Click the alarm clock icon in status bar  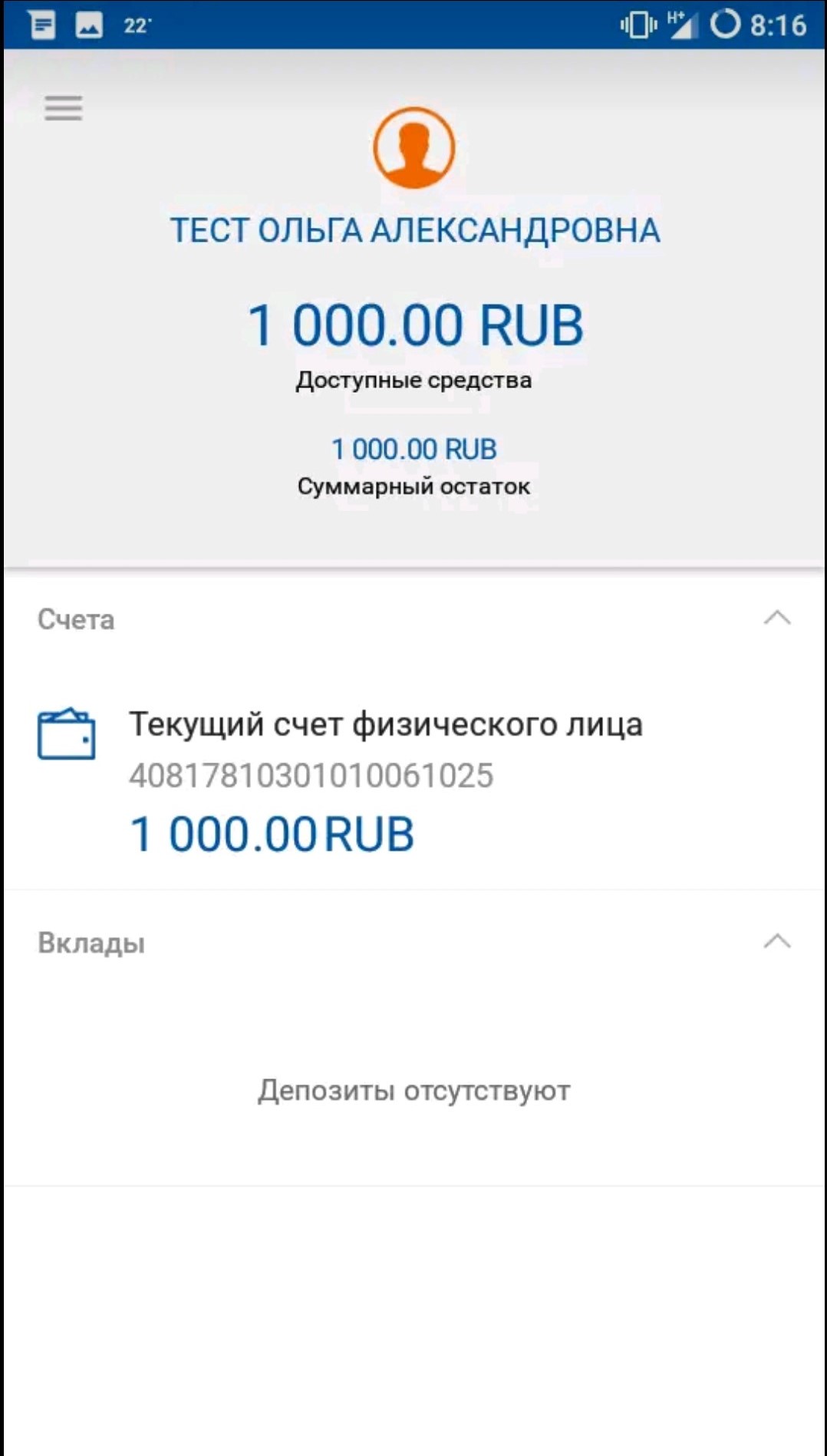point(724,24)
